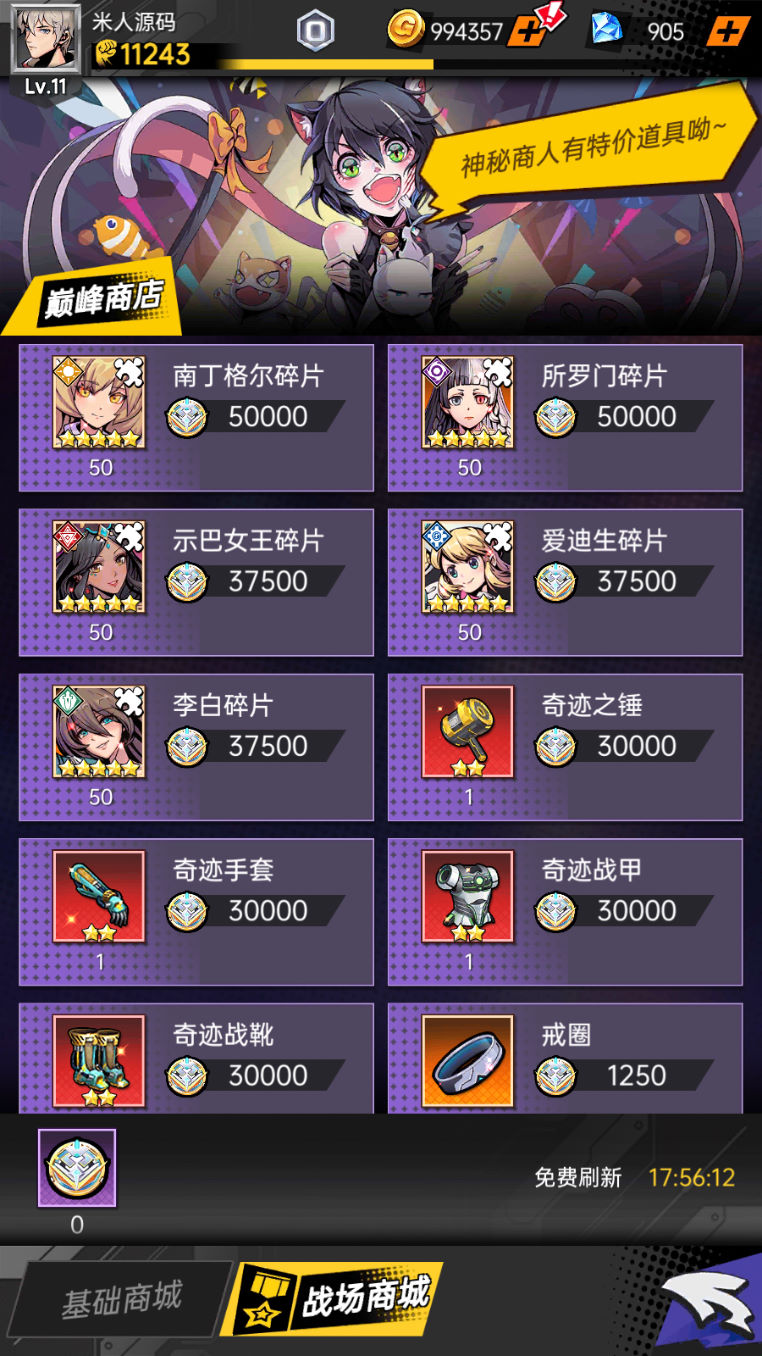The width and height of the screenshot is (762, 1356).
Task: Select 爱迪生碎片 item
Action: 565,582
